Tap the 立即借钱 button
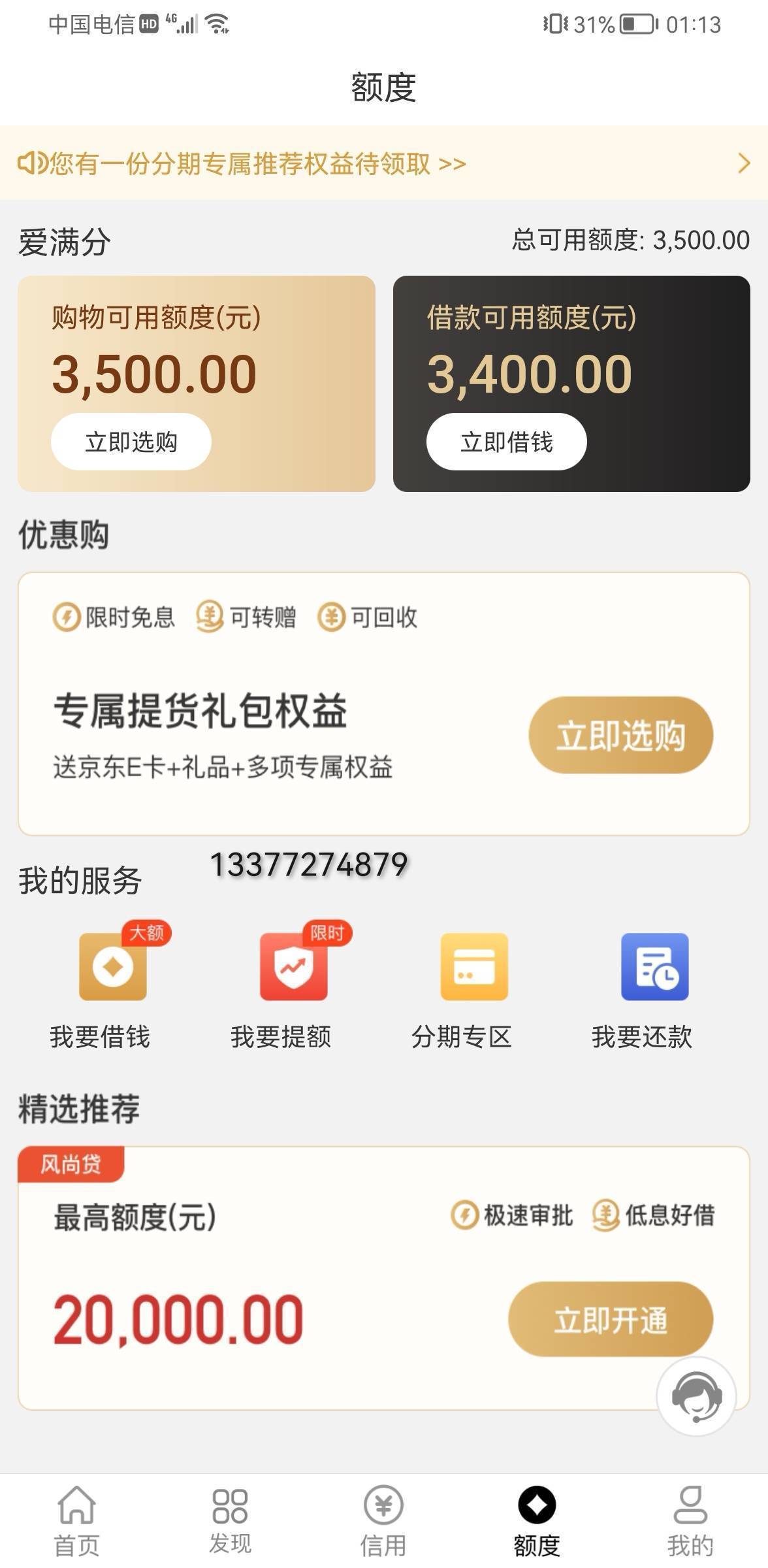This screenshot has width=768, height=1568. pyautogui.click(x=507, y=442)
